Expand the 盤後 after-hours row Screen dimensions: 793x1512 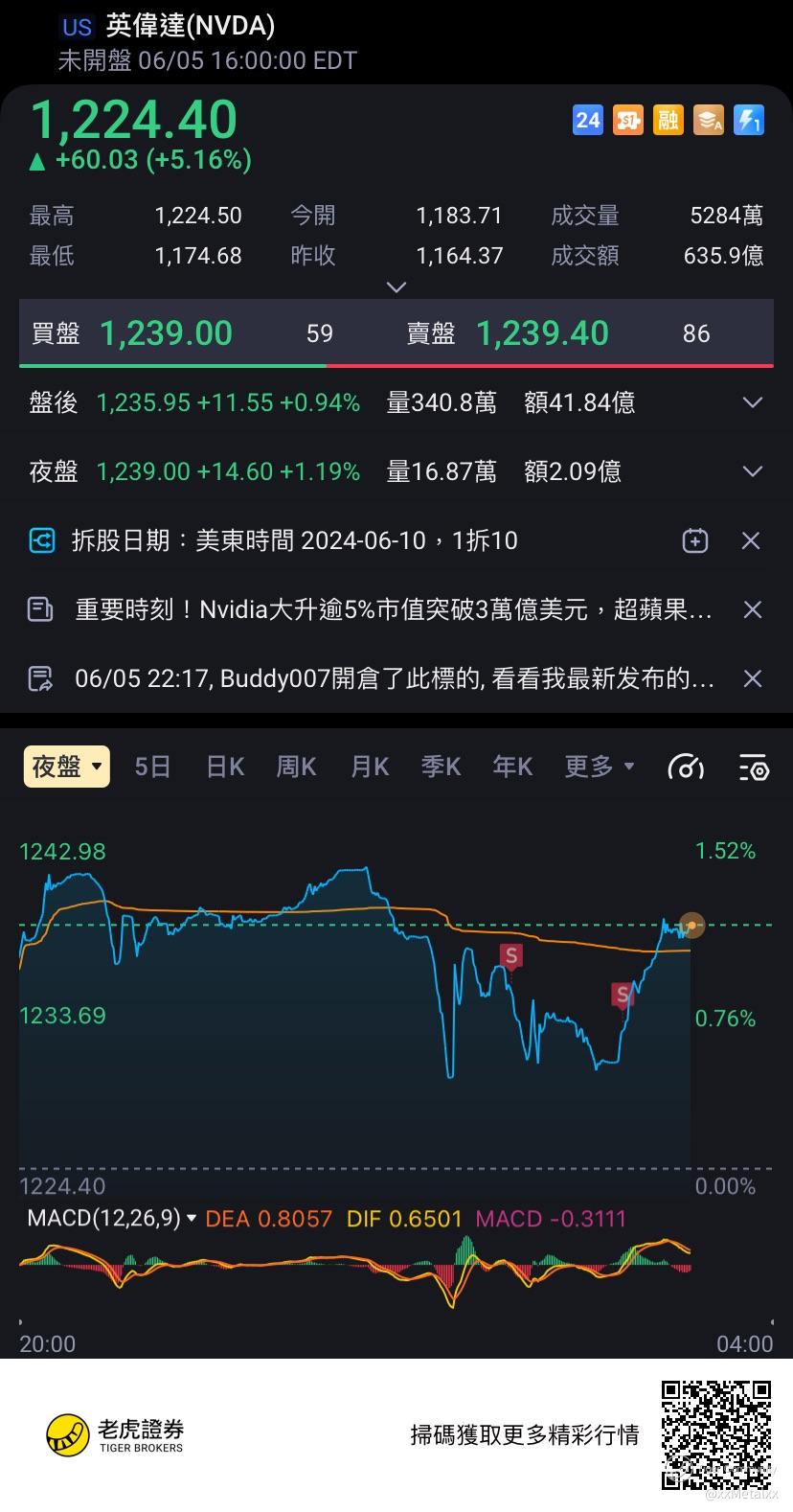click(753, 402)
